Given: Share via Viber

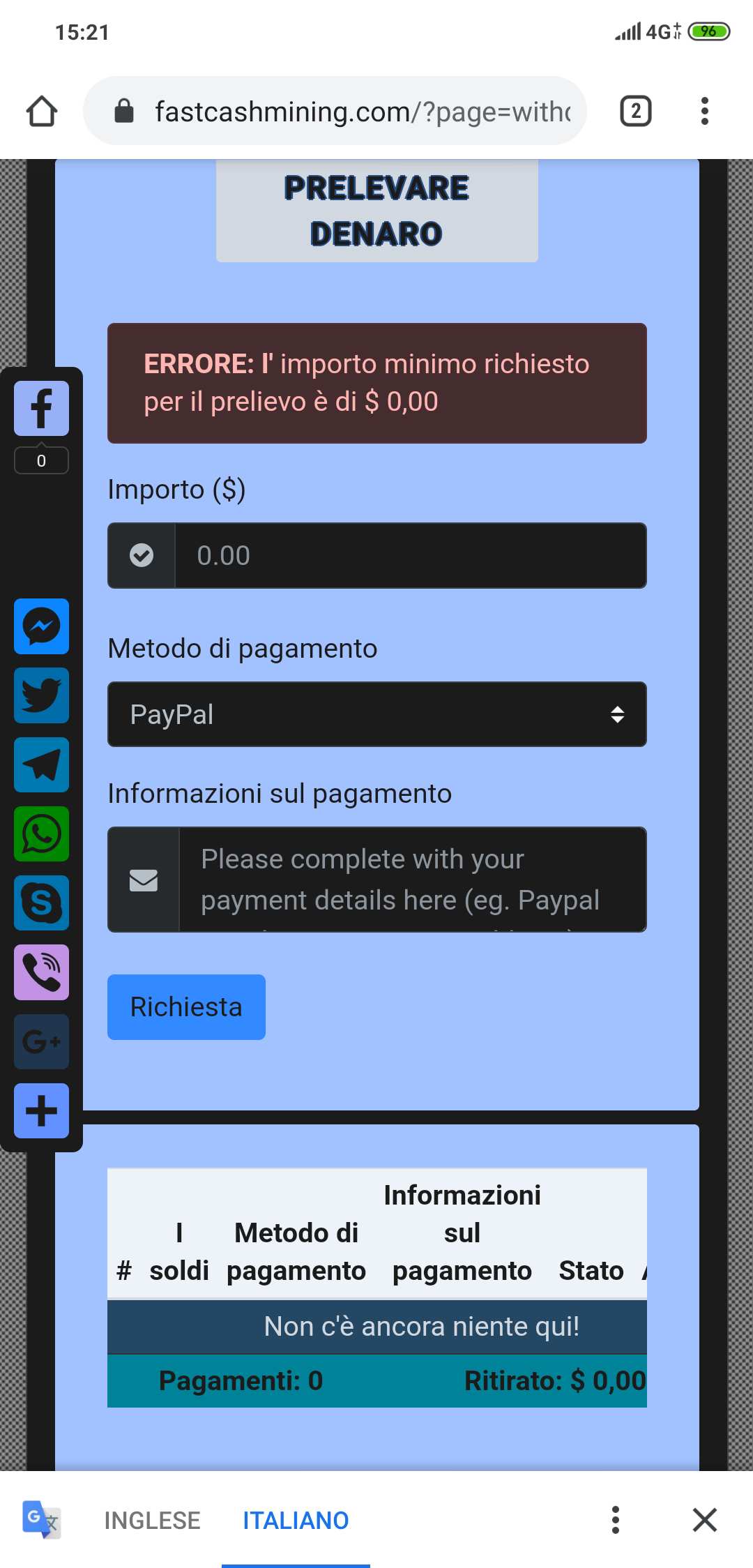Looking at the screenshot, I should point(41,972).
